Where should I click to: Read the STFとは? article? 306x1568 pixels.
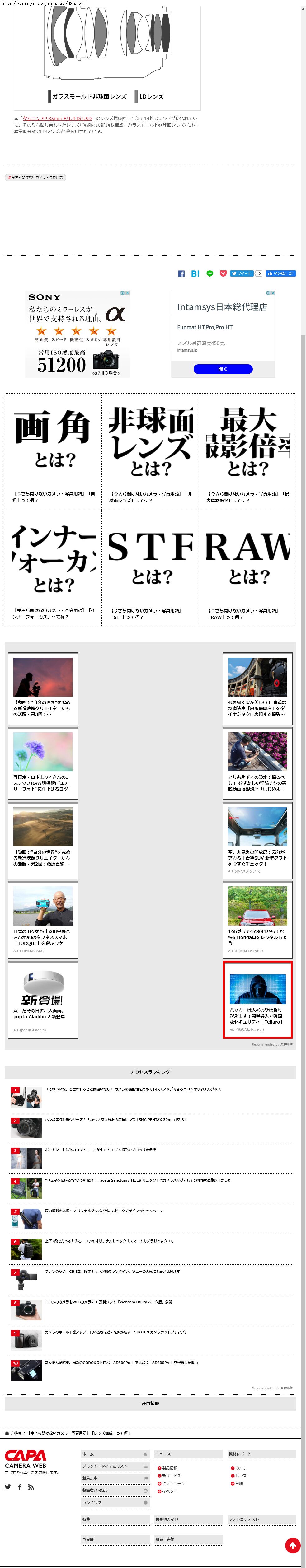[x=150, y=567]
